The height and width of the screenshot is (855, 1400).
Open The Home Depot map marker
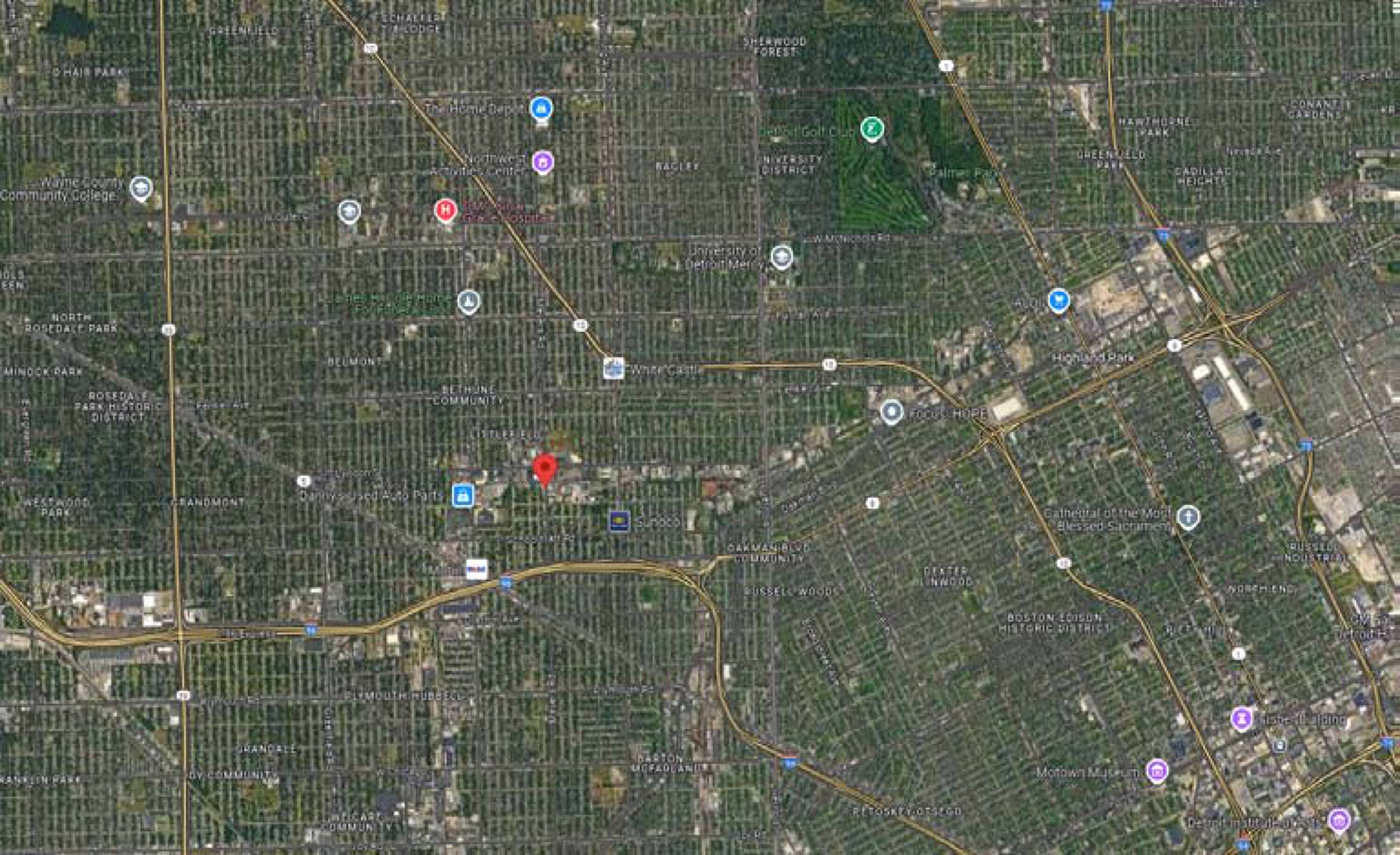pyautogui.click(x=541, y=108)
